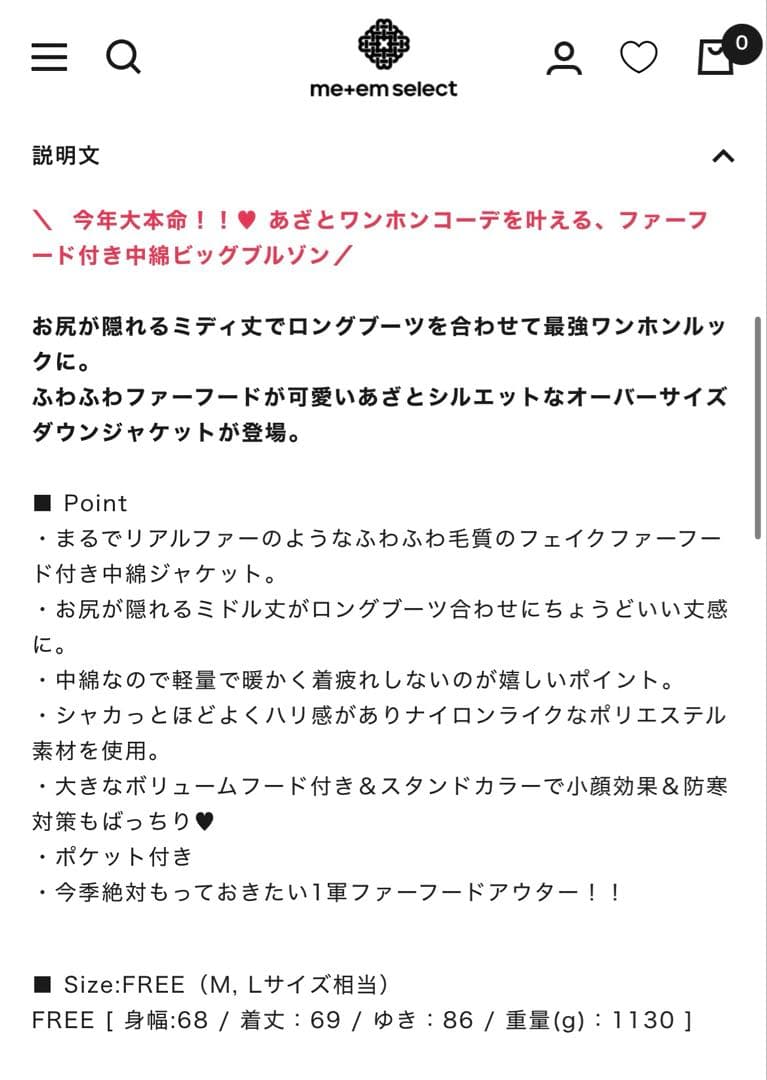Select the me+em select logo text
Viewport: 767px width, 1080px height.
(383, 87)
